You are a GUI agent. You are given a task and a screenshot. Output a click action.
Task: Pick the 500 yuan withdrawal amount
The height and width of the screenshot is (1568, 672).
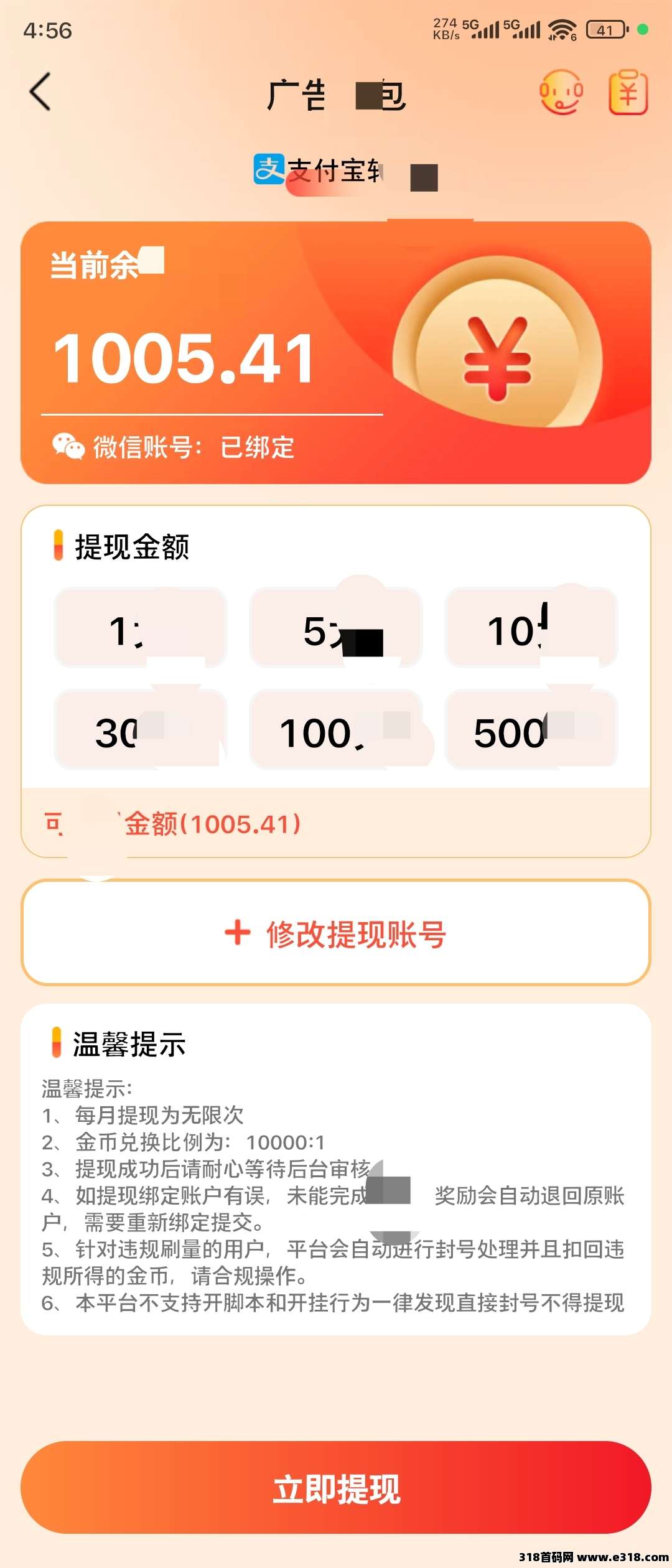[x=531, y=729]
